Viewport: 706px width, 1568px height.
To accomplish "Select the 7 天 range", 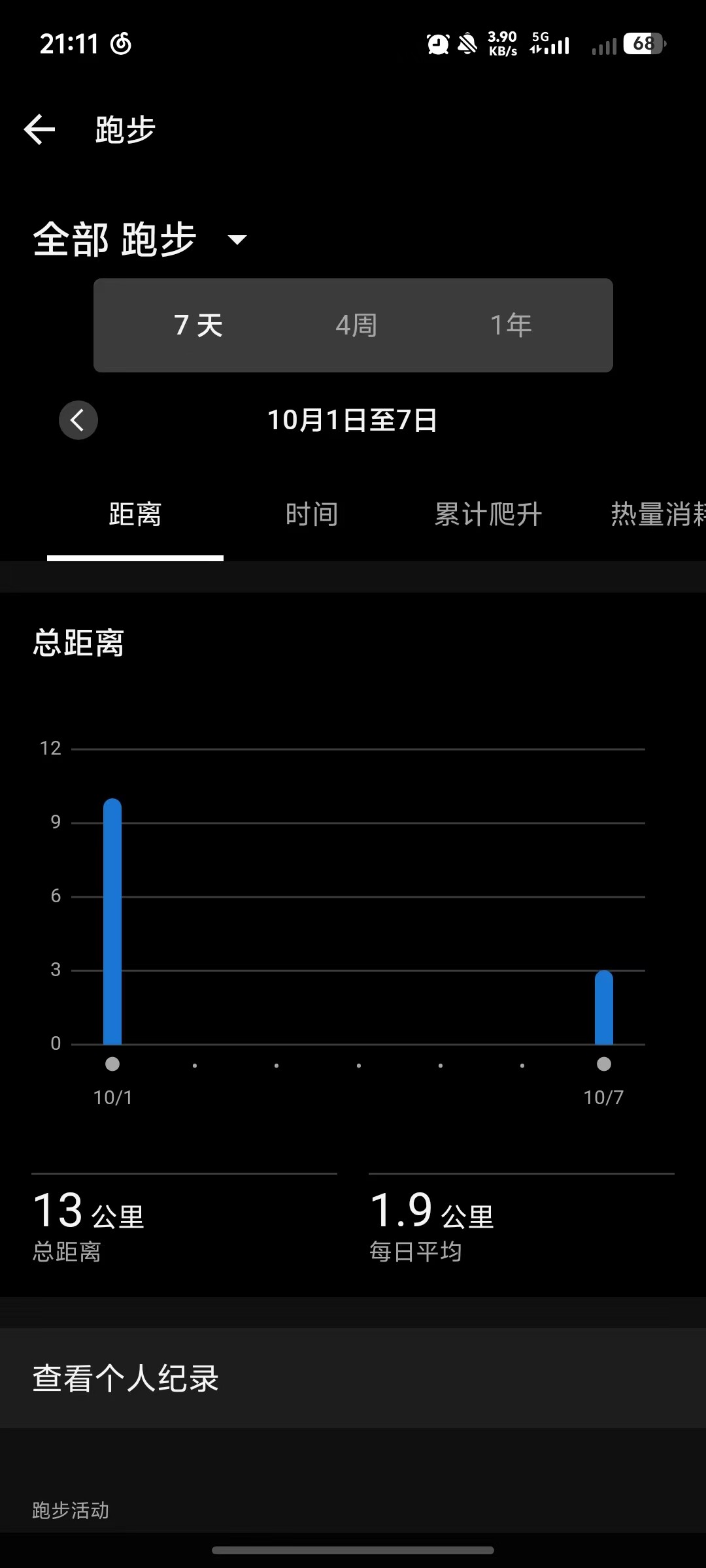I will click(199, 325).
